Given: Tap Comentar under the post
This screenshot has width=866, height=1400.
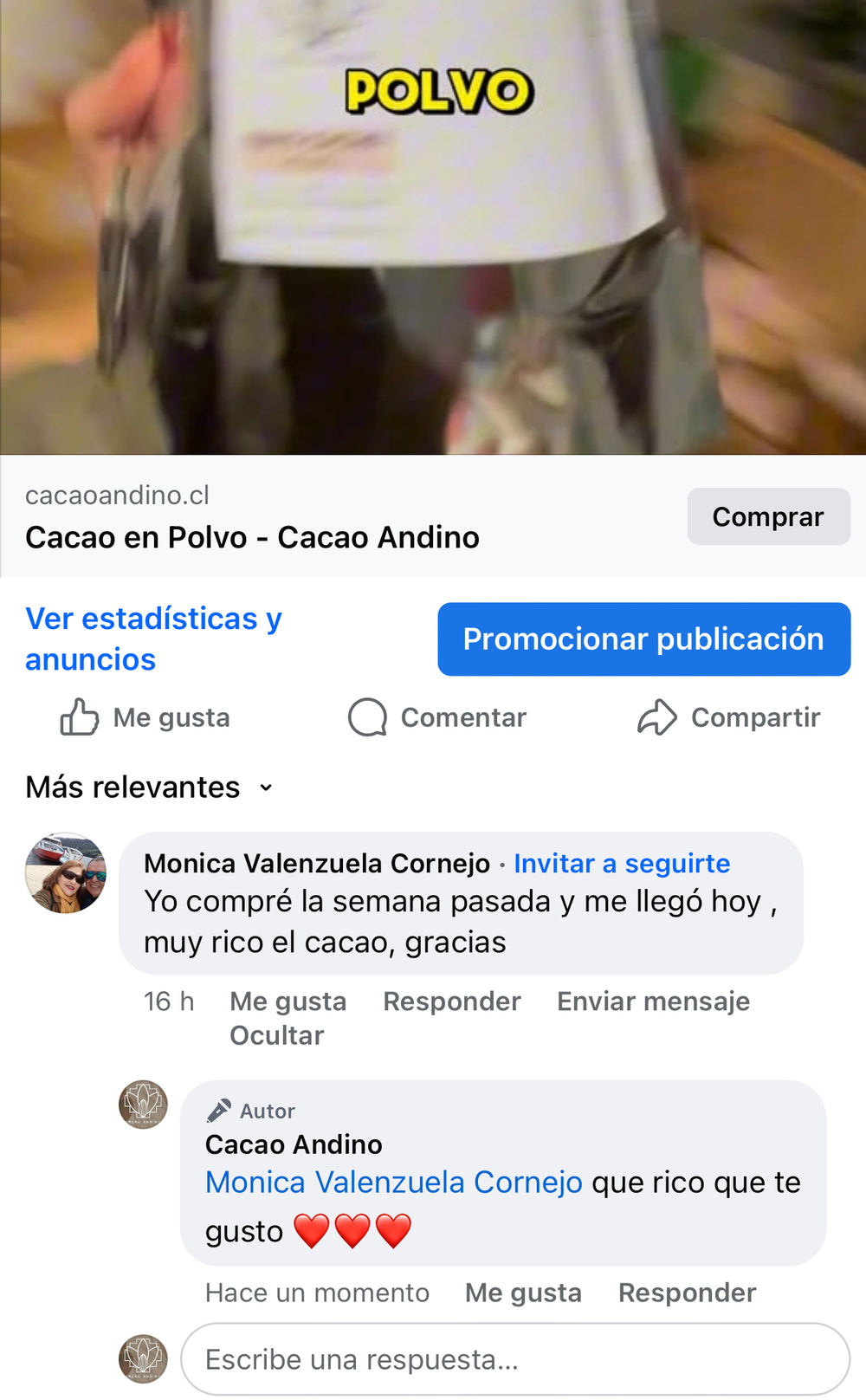Looking at the screenshot, I should coord(437,717).
